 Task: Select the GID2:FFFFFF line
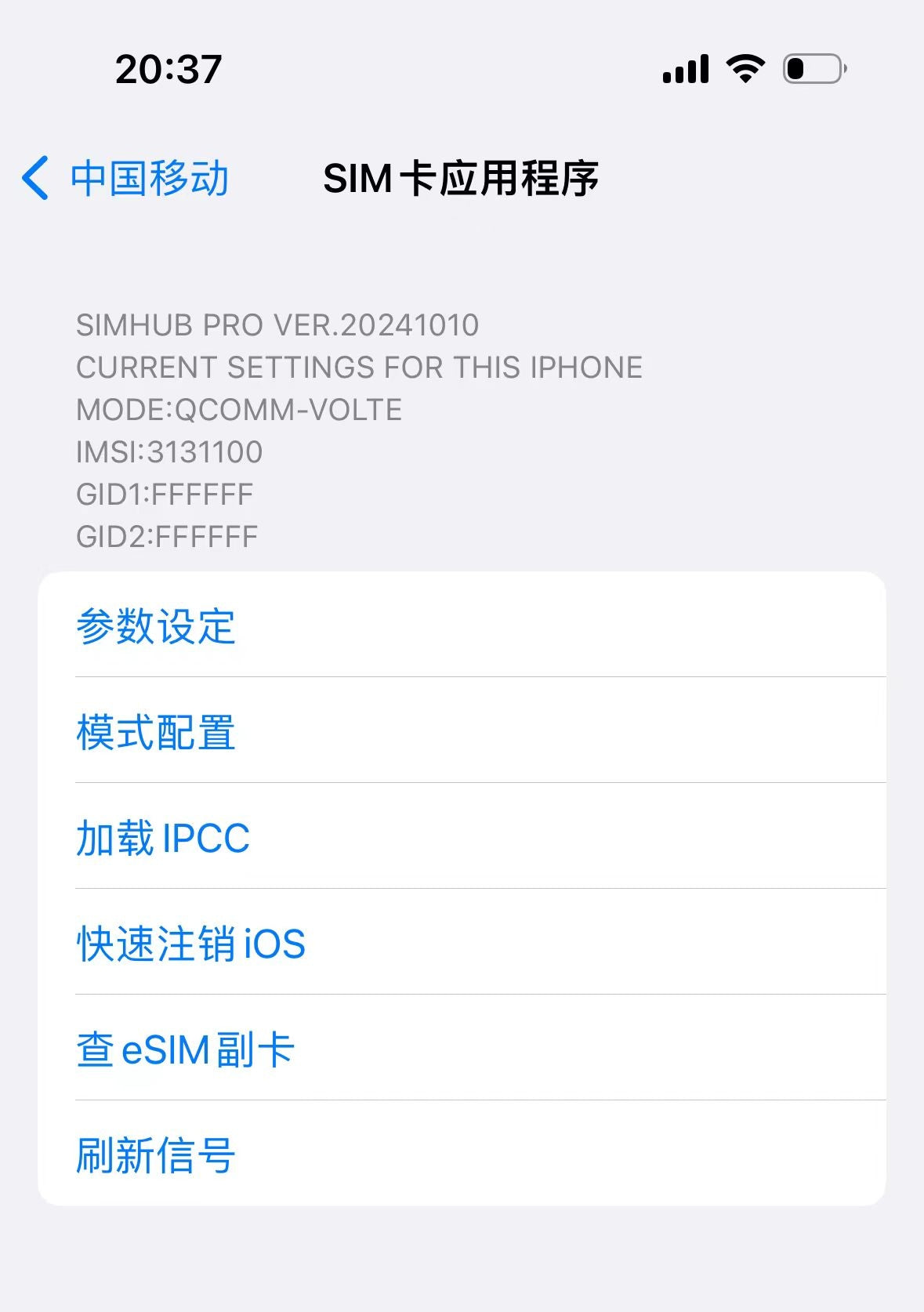pos(165,536)
